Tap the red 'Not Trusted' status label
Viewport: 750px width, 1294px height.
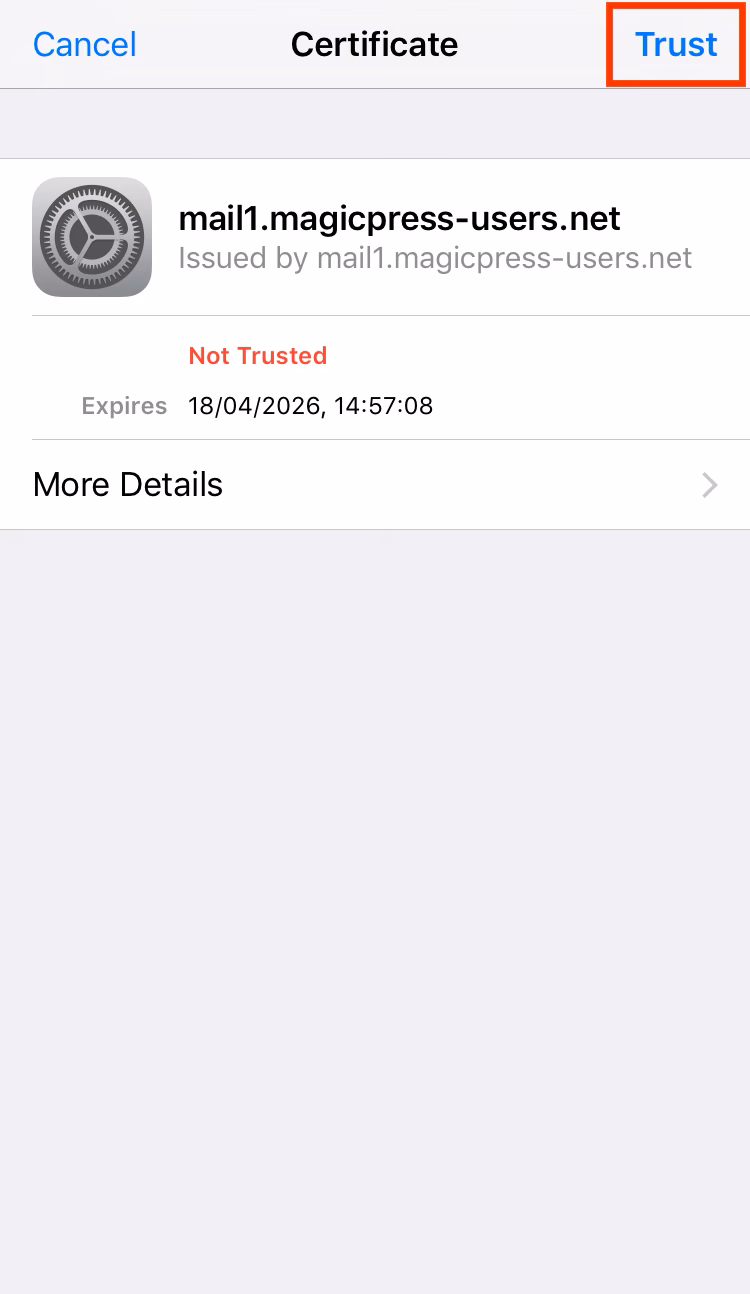coord(258,355)
